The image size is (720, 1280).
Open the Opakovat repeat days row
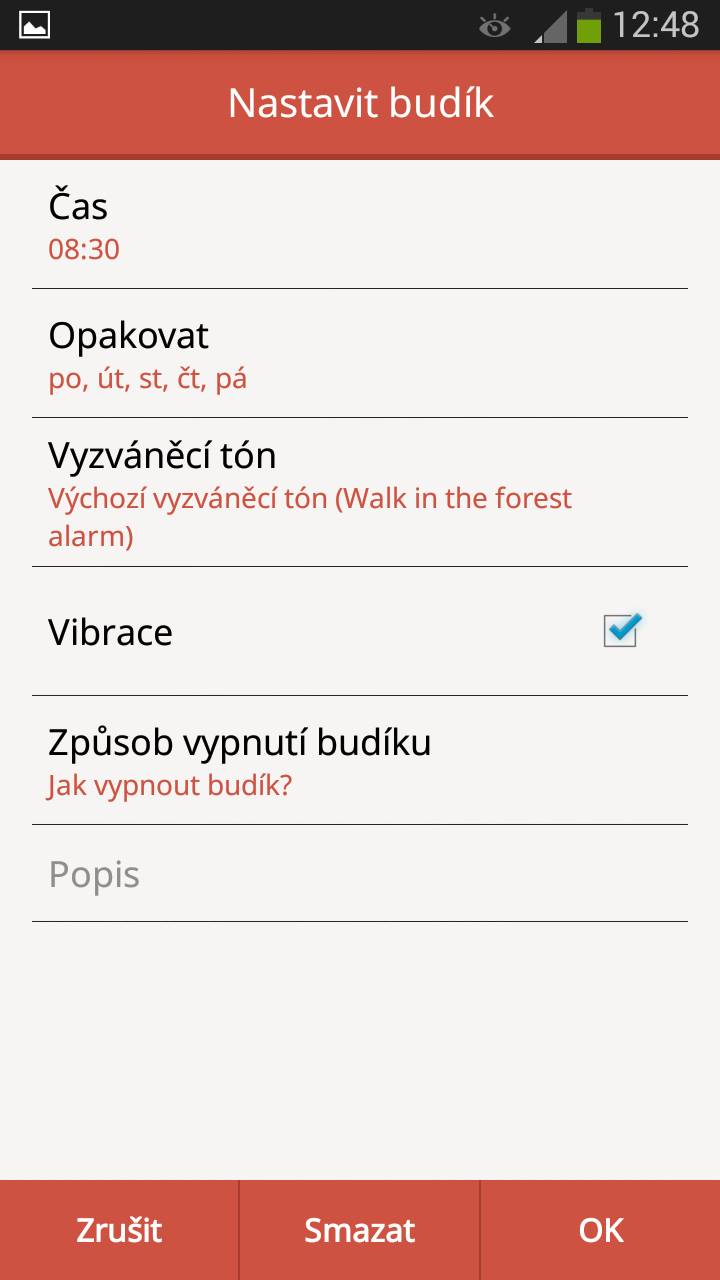coord(360,353)
